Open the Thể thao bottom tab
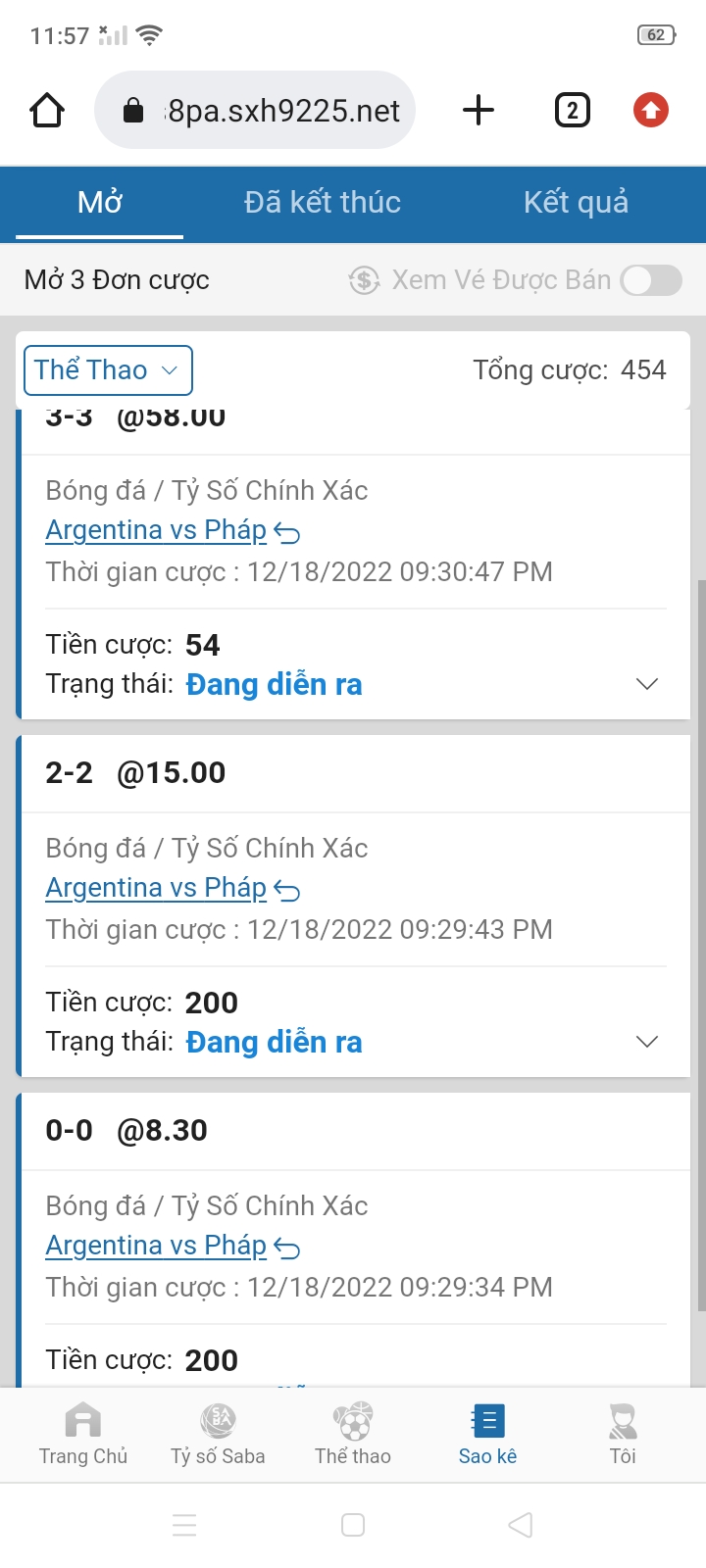The image size is (706, 1568). (353, 1434)
